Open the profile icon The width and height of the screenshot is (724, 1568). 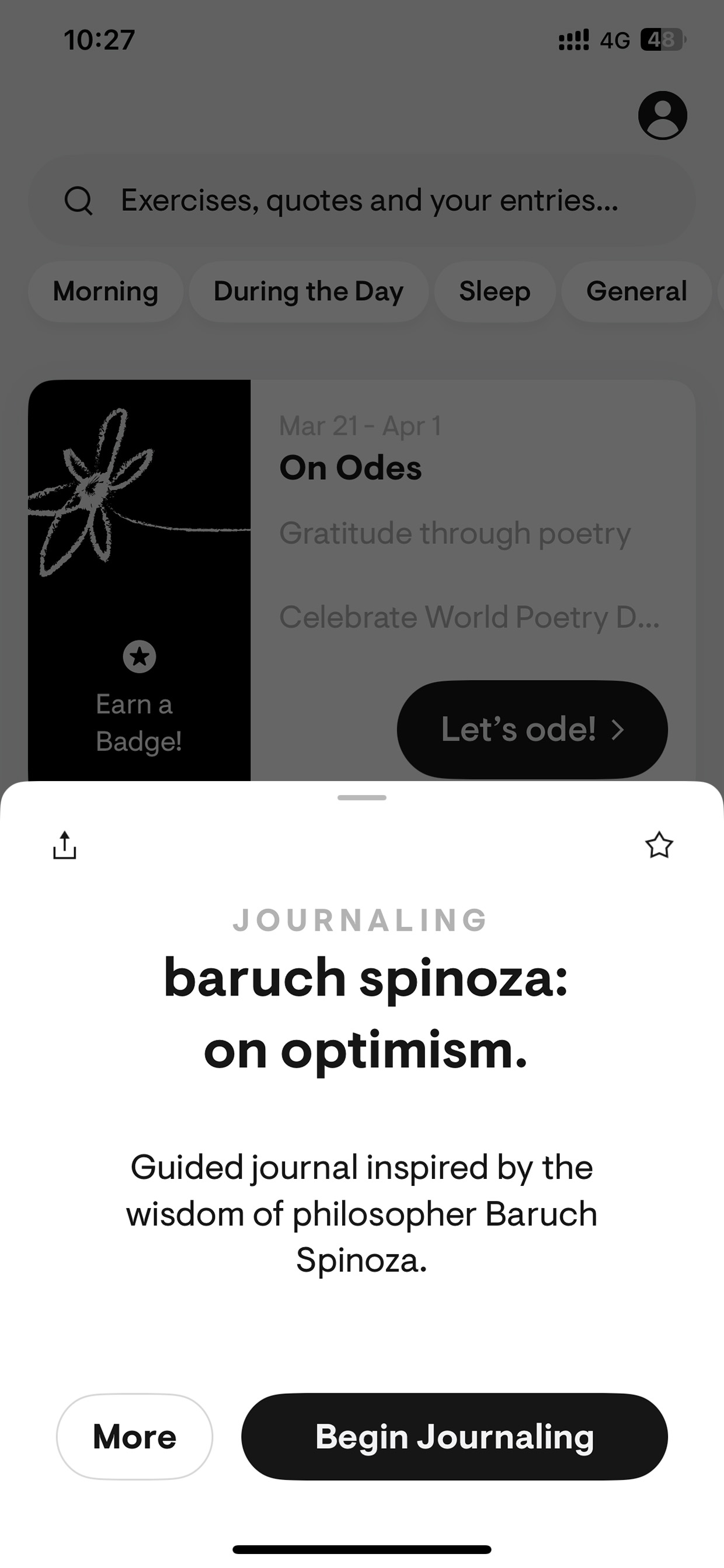pos(663,116)
